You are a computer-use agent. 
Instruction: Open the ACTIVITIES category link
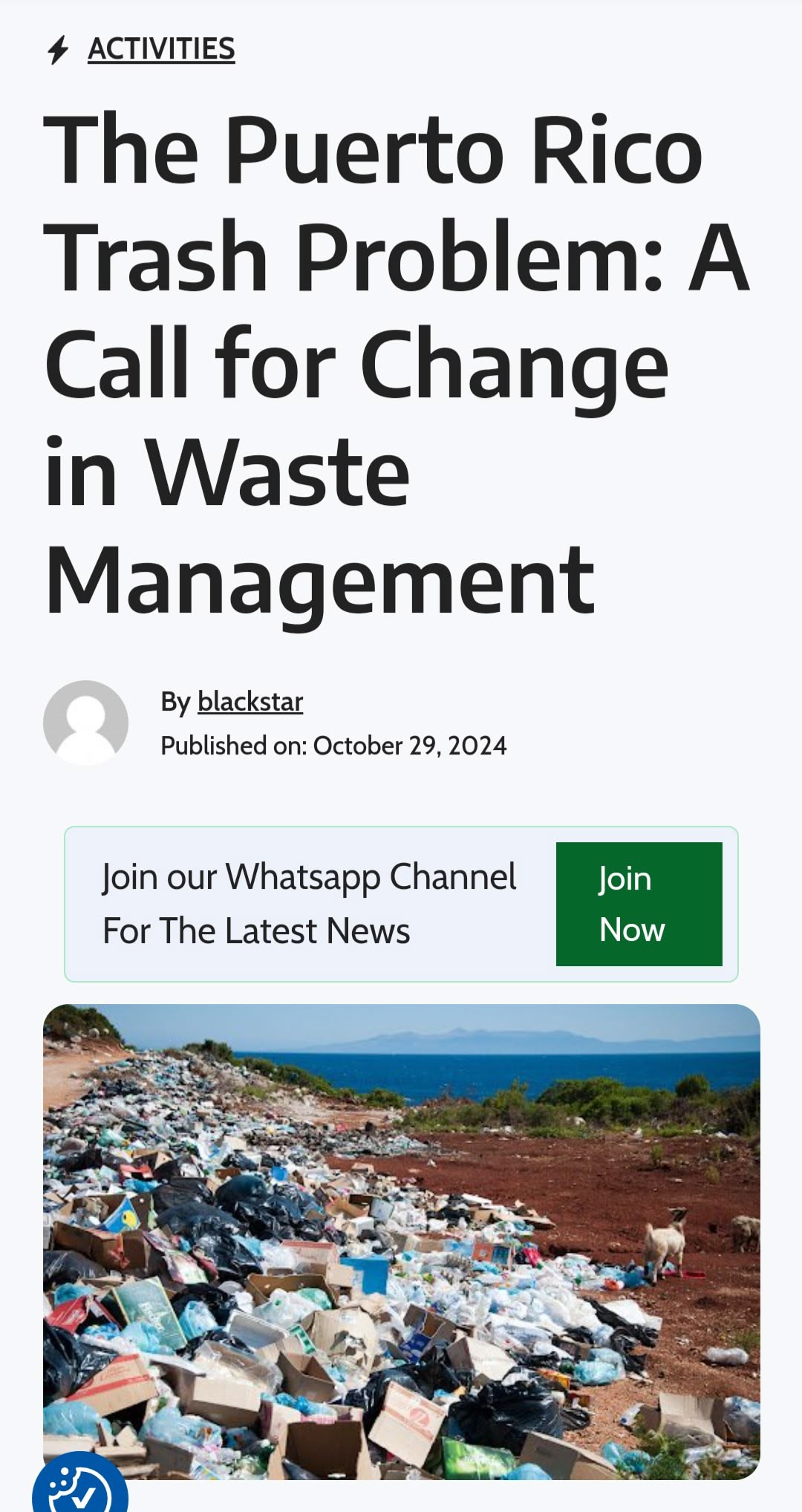point(161,49)
